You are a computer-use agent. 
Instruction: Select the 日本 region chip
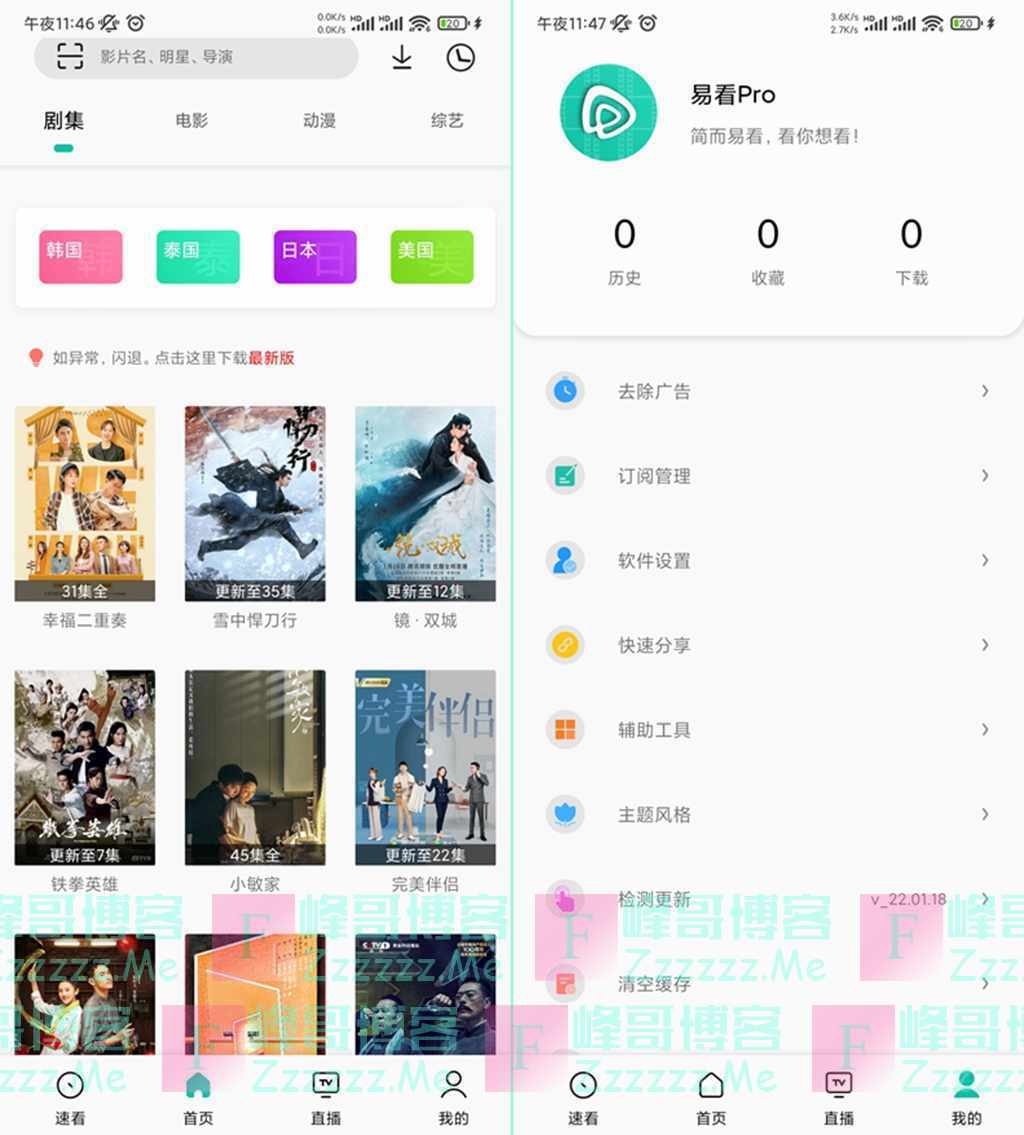(x=315, y=257)
